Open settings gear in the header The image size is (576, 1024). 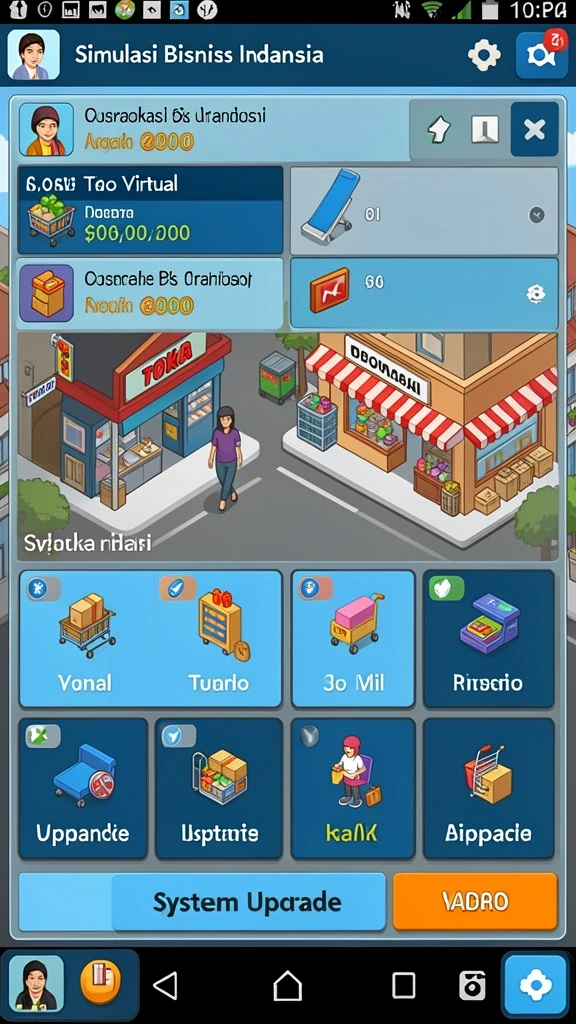tap(484, 55)
